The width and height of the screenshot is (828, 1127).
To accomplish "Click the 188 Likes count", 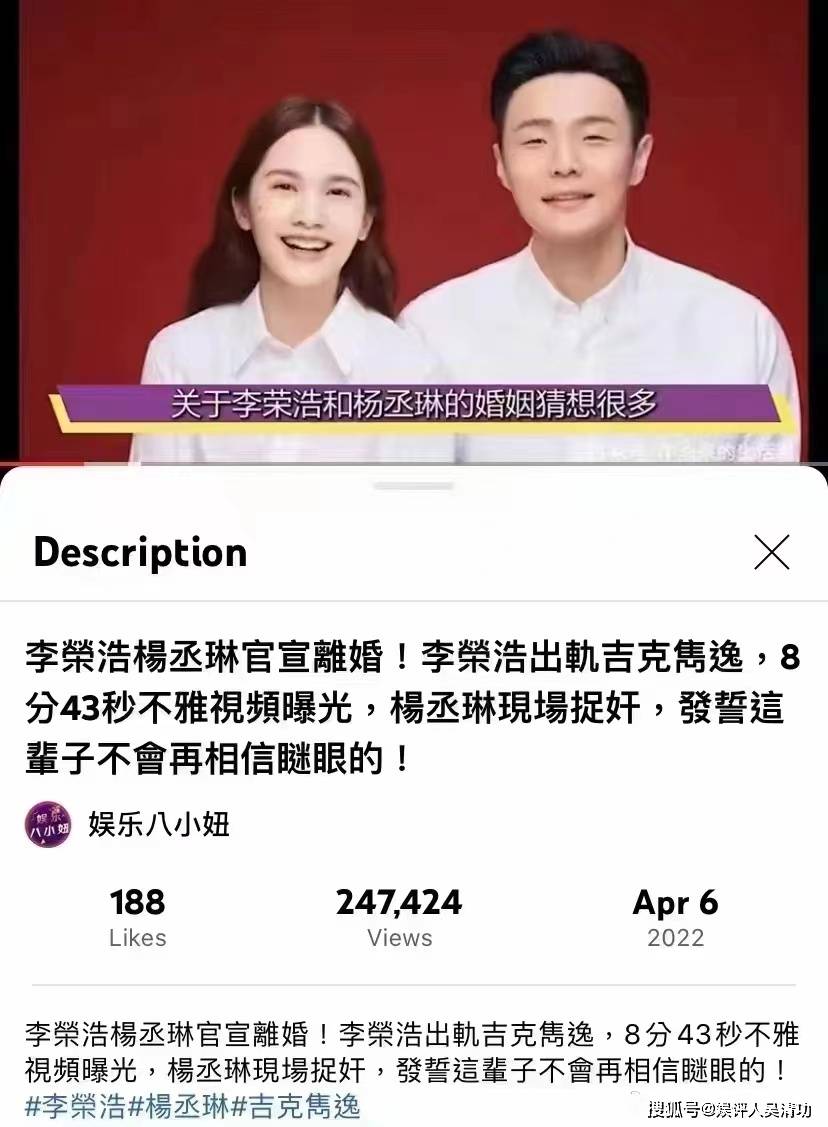I will 137,903.
